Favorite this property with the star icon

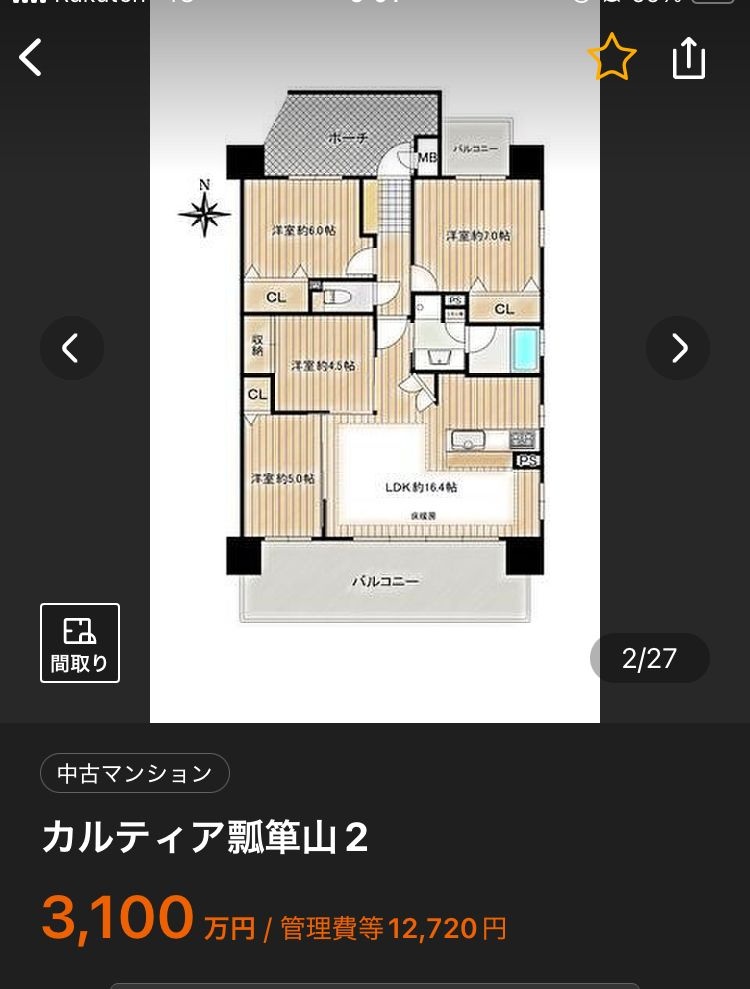point(611,57)
